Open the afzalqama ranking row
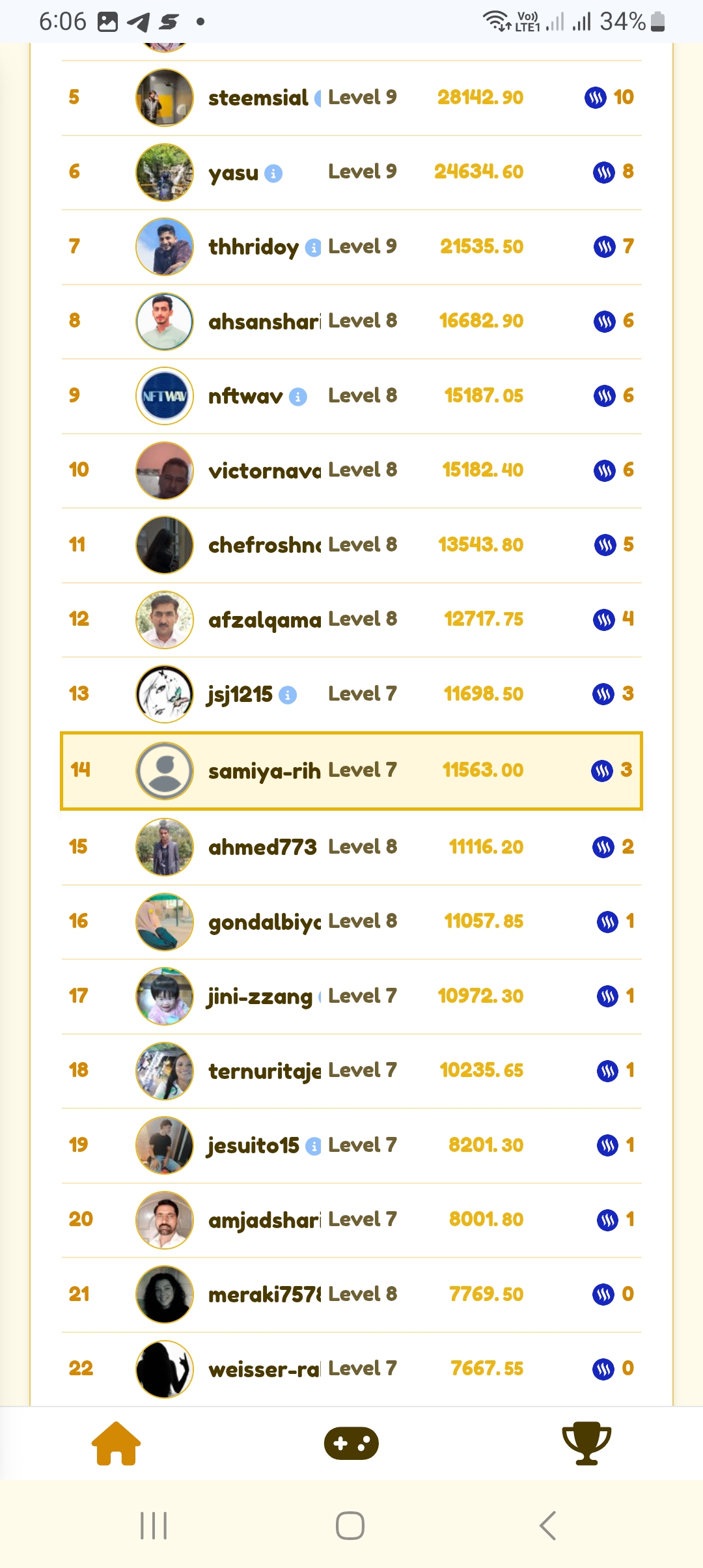Screen dimensions: 703x1568 click(x=351, y=619)
